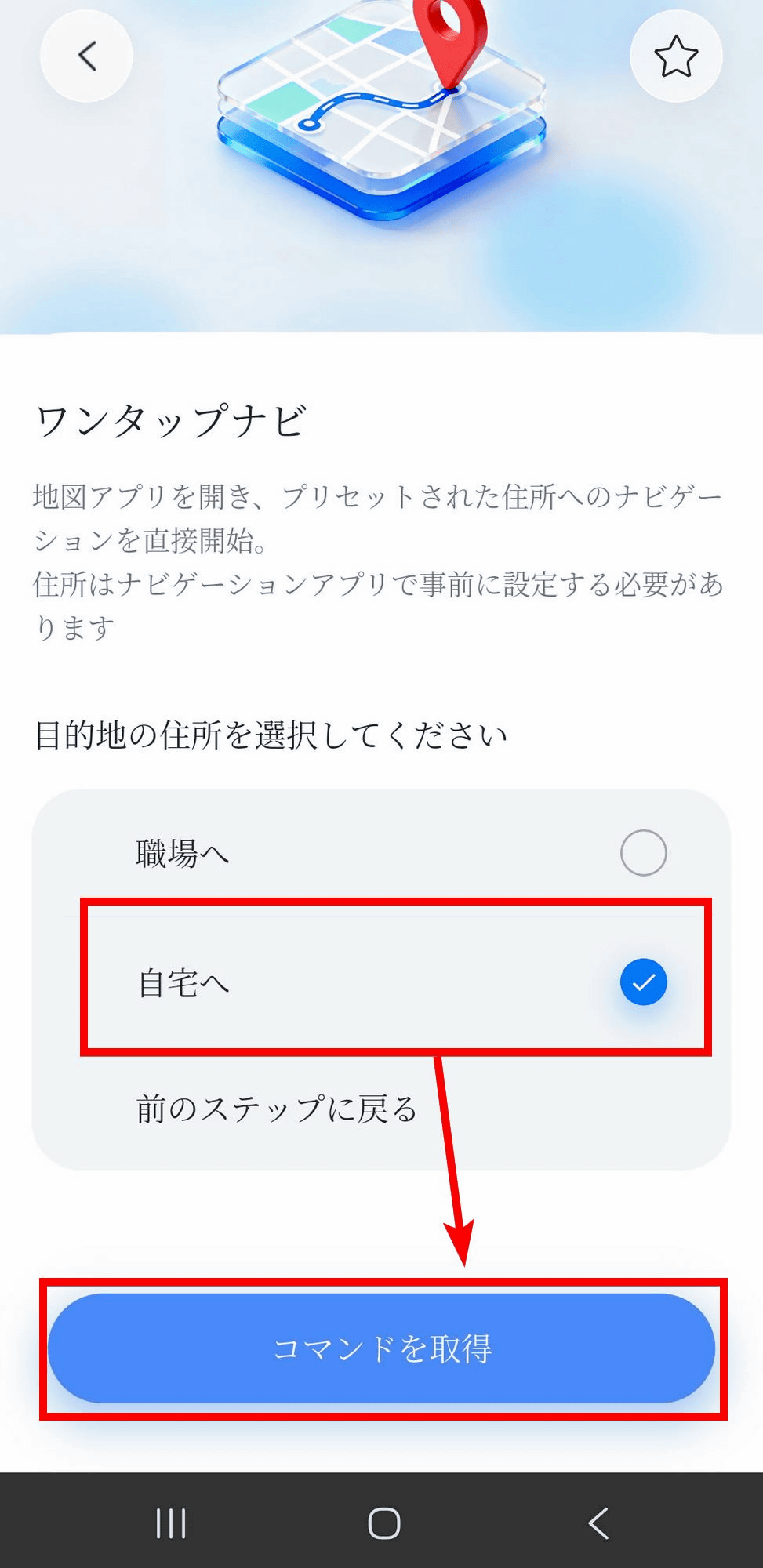Image resolution: width=763 pixels, height=1568 pixels.
Task: Go to the home screen
Action: pyautogui.click(x=383, y=1523)
